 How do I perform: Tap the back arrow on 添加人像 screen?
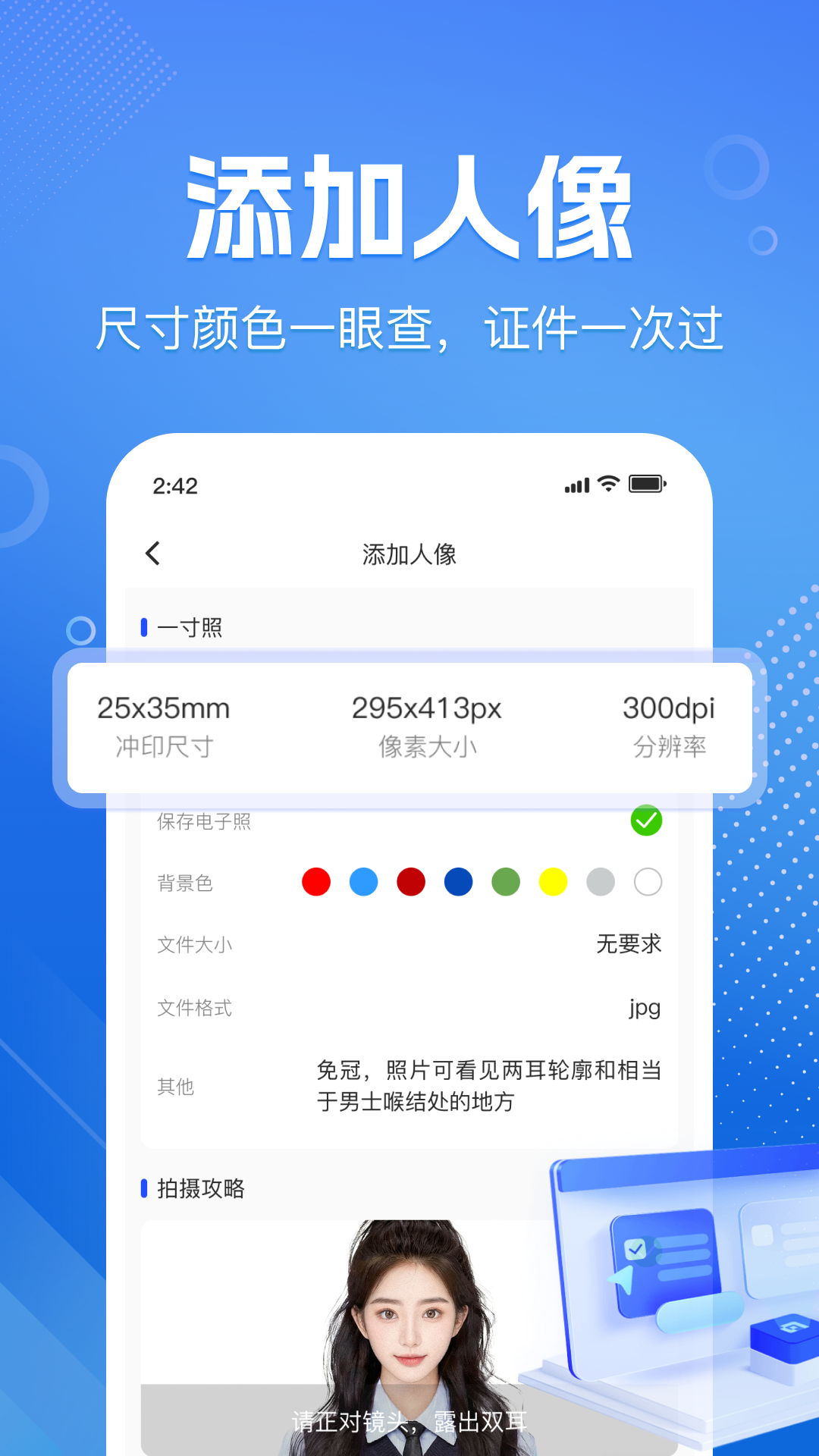click(154, 554)
